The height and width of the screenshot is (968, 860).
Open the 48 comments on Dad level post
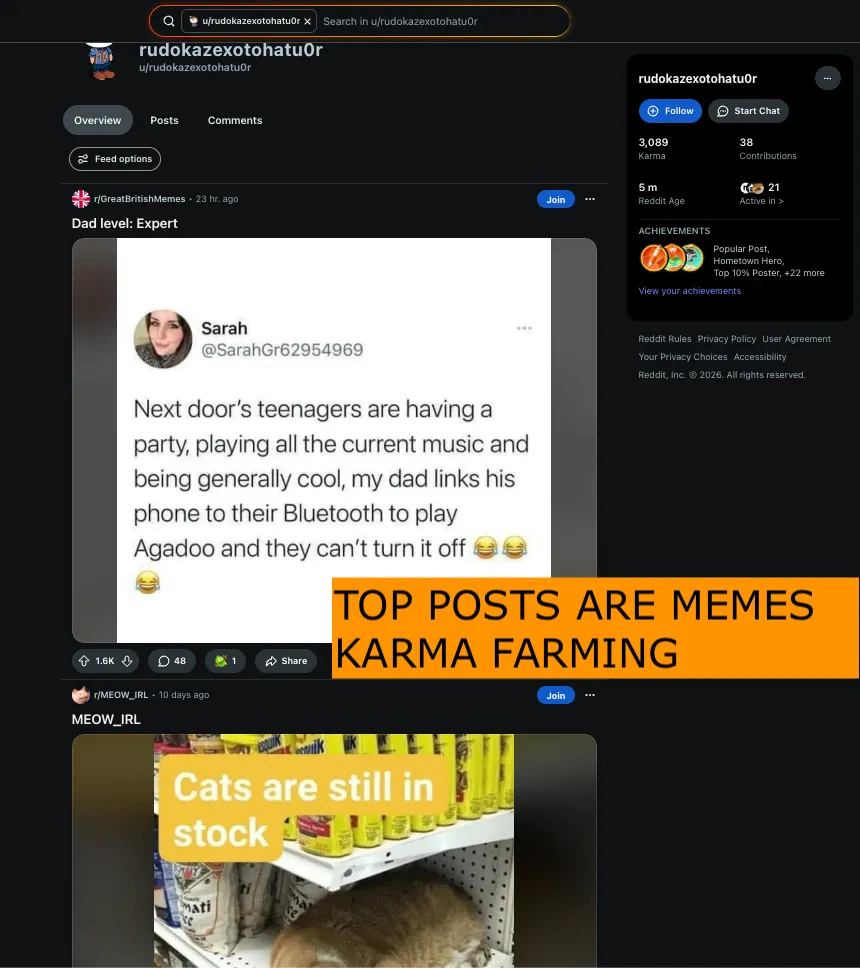coord(172,661)
